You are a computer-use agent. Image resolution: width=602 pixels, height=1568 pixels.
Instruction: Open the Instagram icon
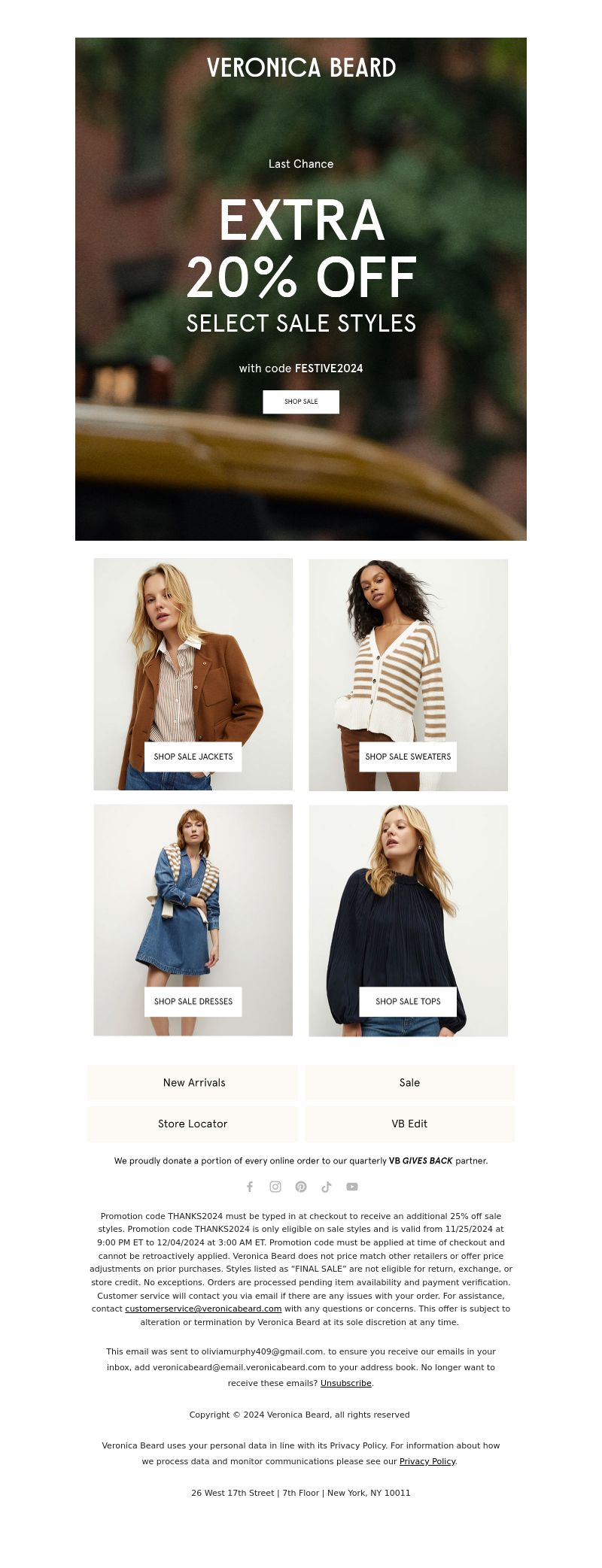(275, 1187)
